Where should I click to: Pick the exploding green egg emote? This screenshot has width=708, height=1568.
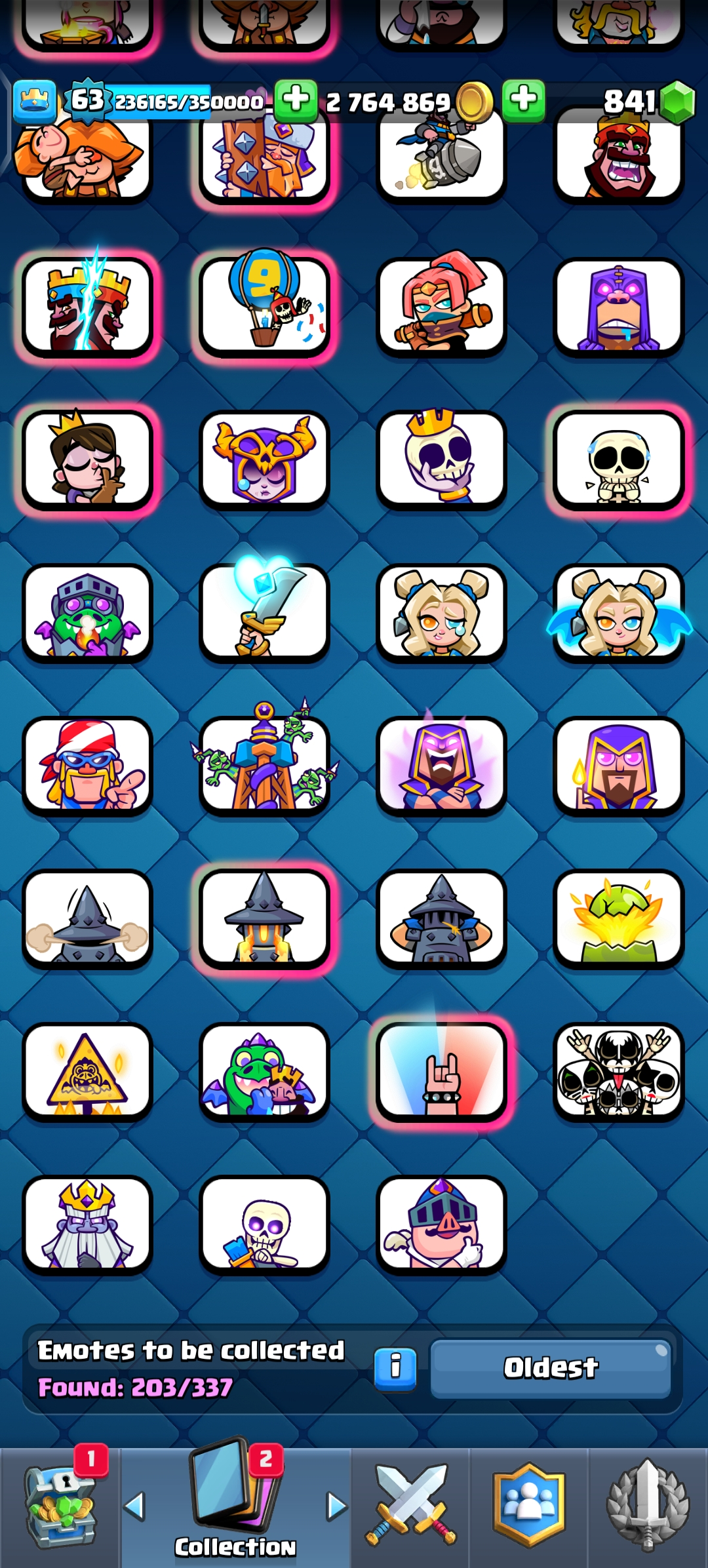point(618,918)
